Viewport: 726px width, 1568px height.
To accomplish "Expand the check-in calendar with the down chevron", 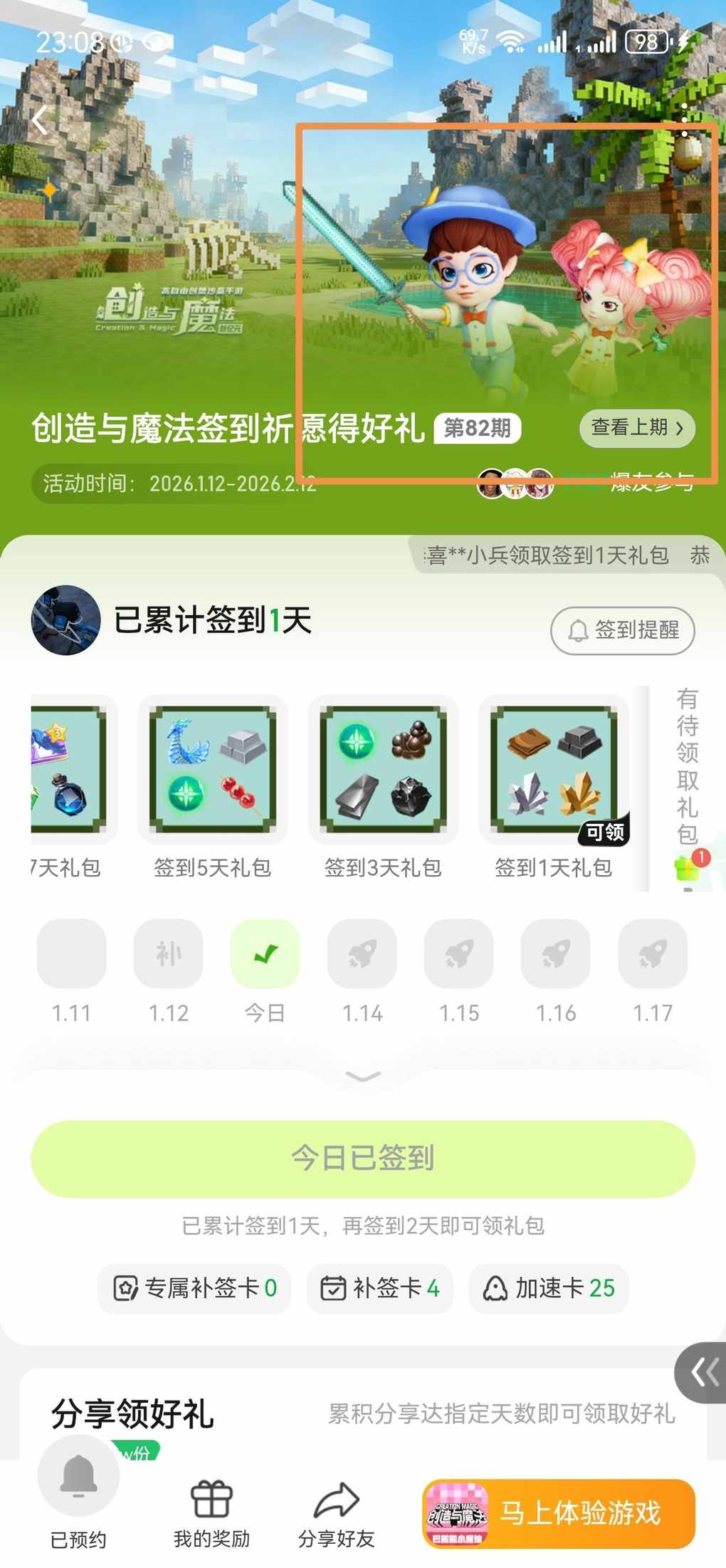I will click(363, 1076).
